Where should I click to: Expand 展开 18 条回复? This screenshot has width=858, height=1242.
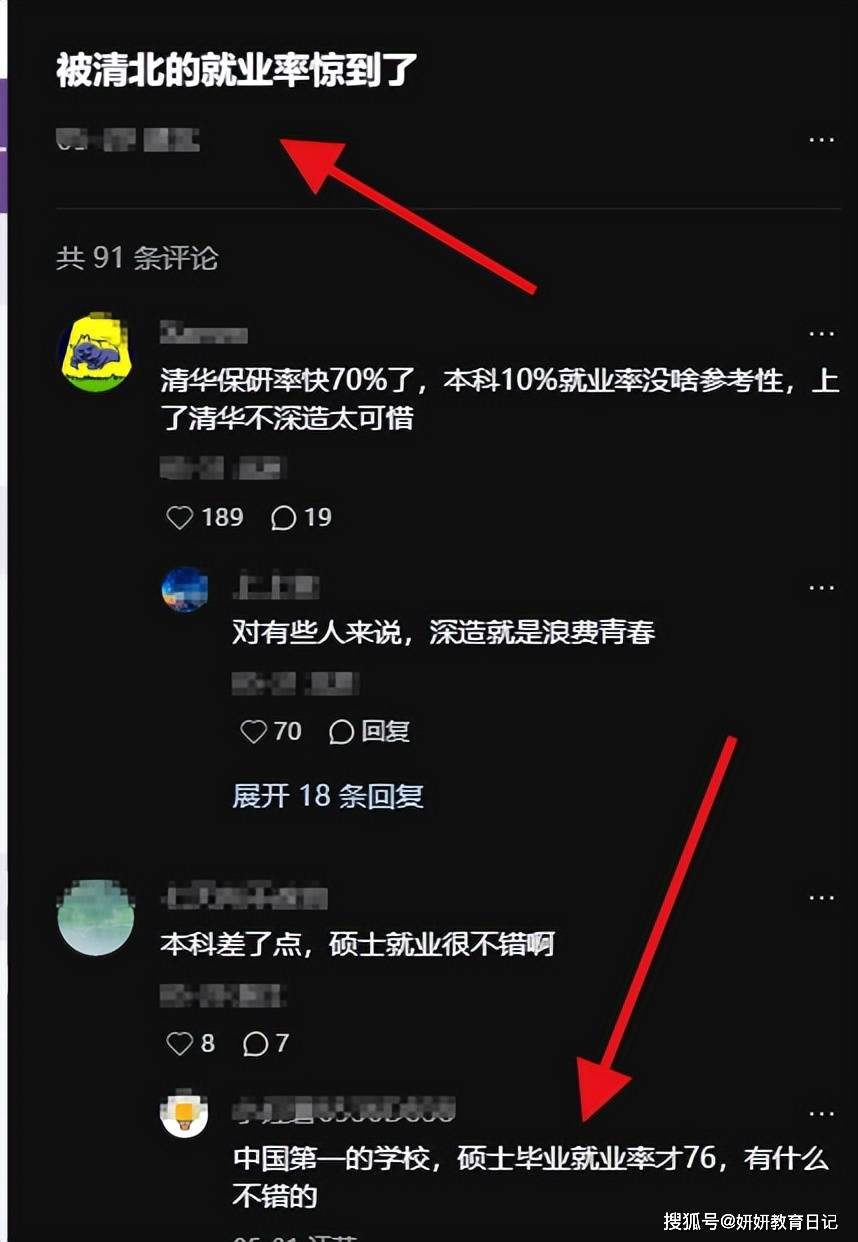coord(328,796)
